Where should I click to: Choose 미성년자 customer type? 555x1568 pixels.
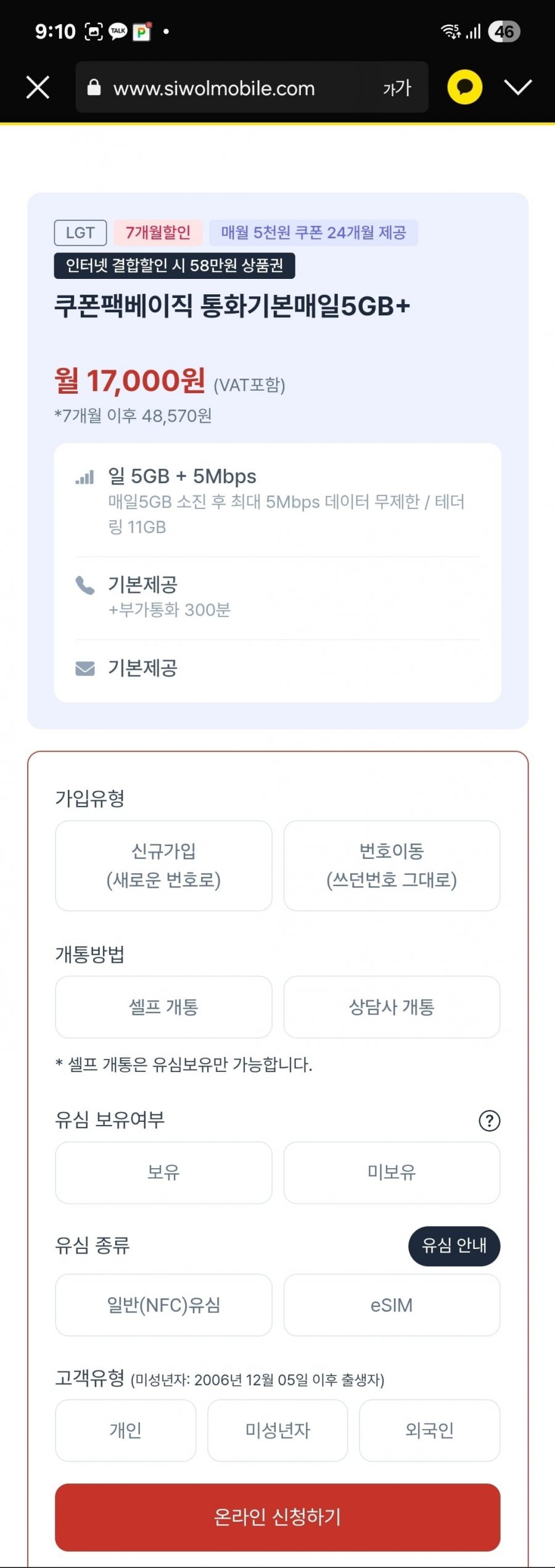point(277,1430)
